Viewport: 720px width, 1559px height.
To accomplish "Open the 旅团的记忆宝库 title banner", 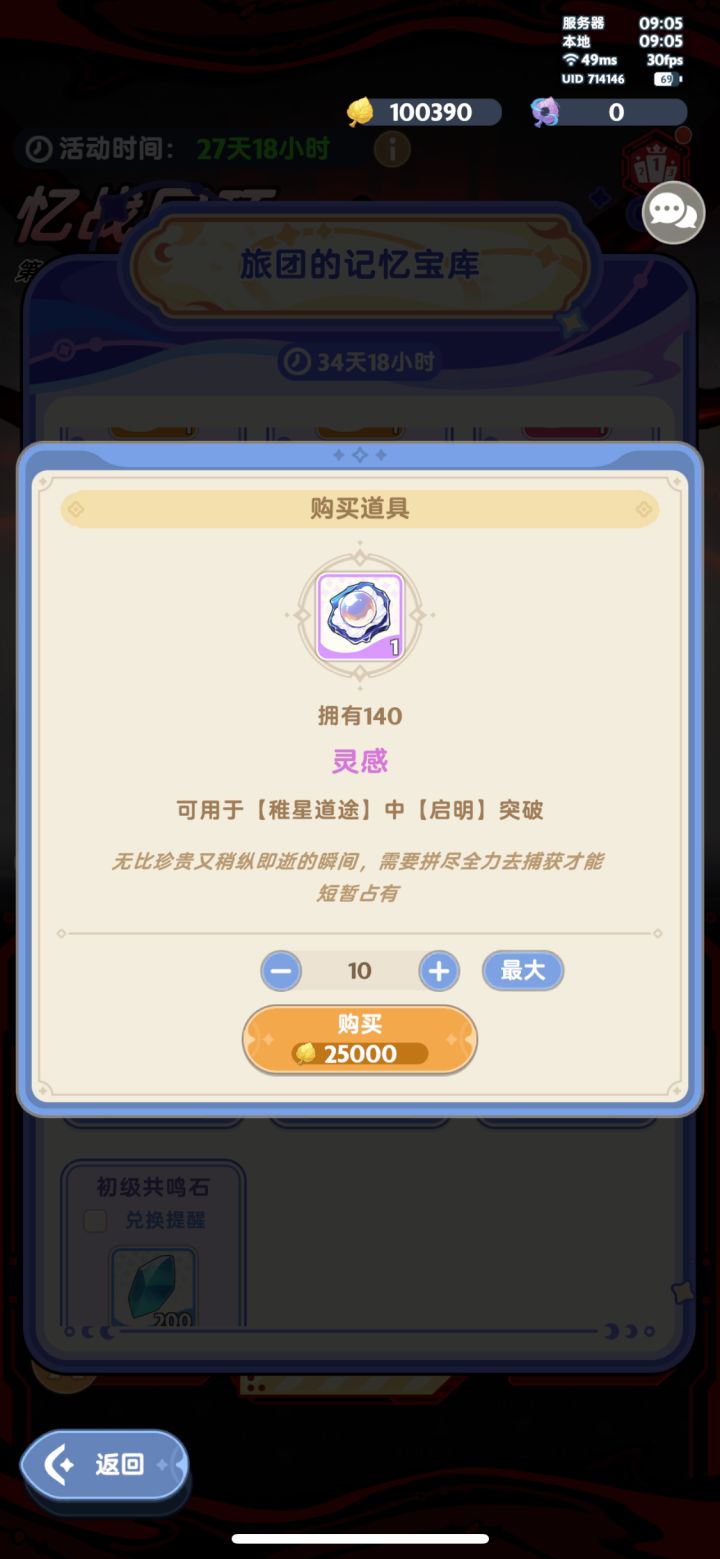I will pos(359,266).
